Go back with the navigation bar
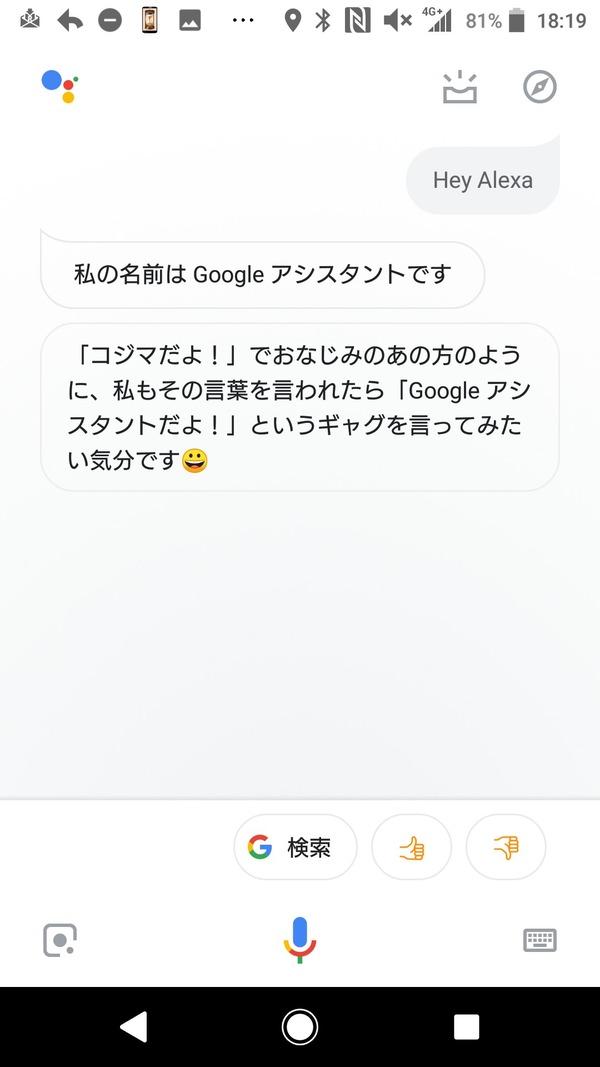 point(133,1026)
